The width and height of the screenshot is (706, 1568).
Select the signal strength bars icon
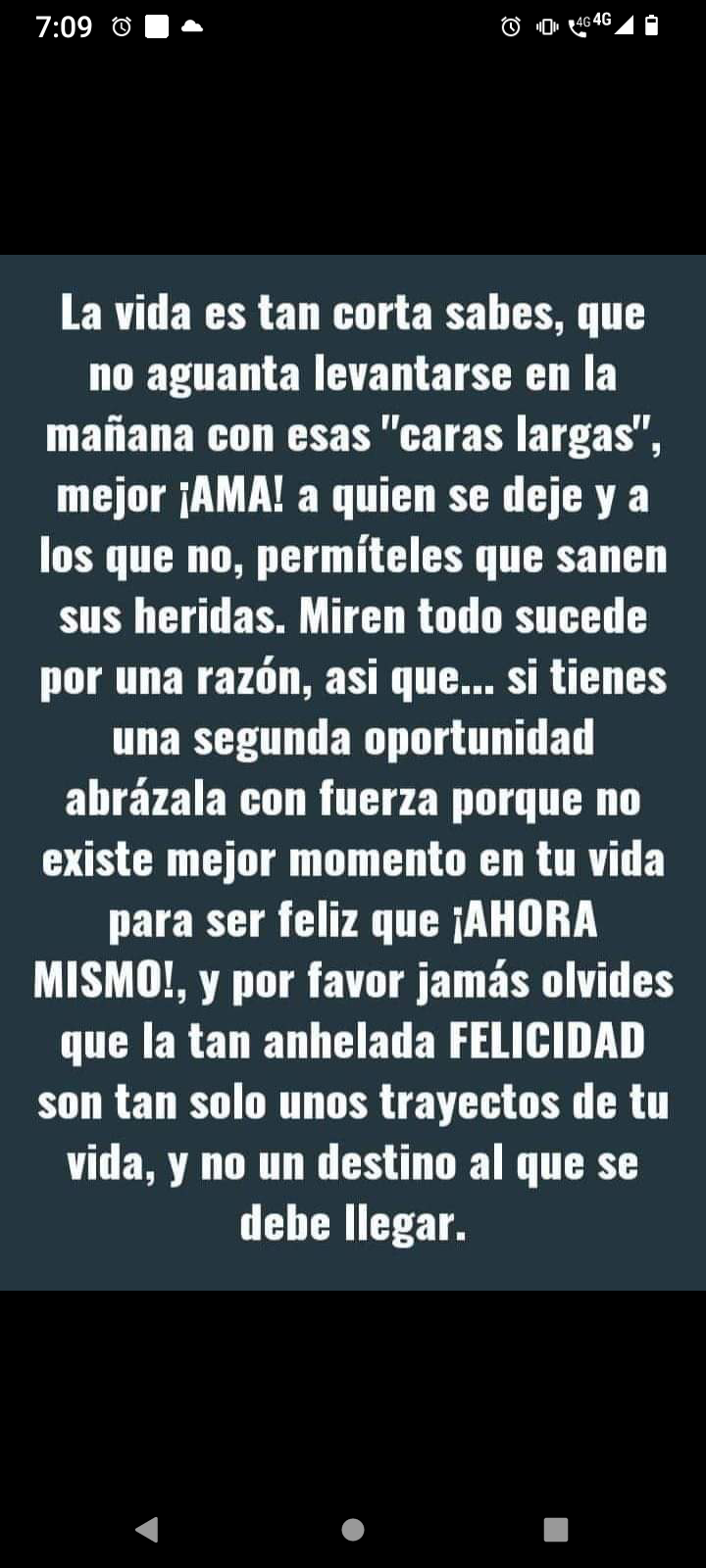coord(625,26)
